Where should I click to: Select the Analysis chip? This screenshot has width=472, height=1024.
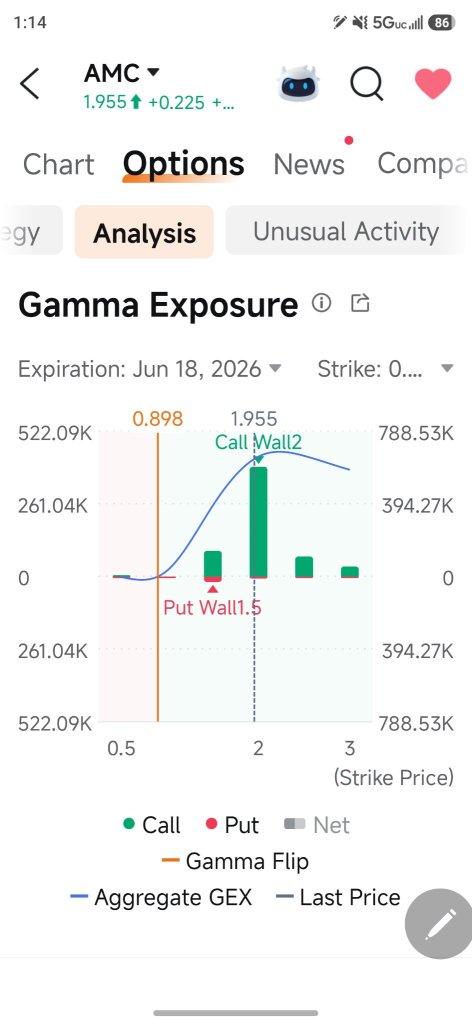(x=144, y=232)
